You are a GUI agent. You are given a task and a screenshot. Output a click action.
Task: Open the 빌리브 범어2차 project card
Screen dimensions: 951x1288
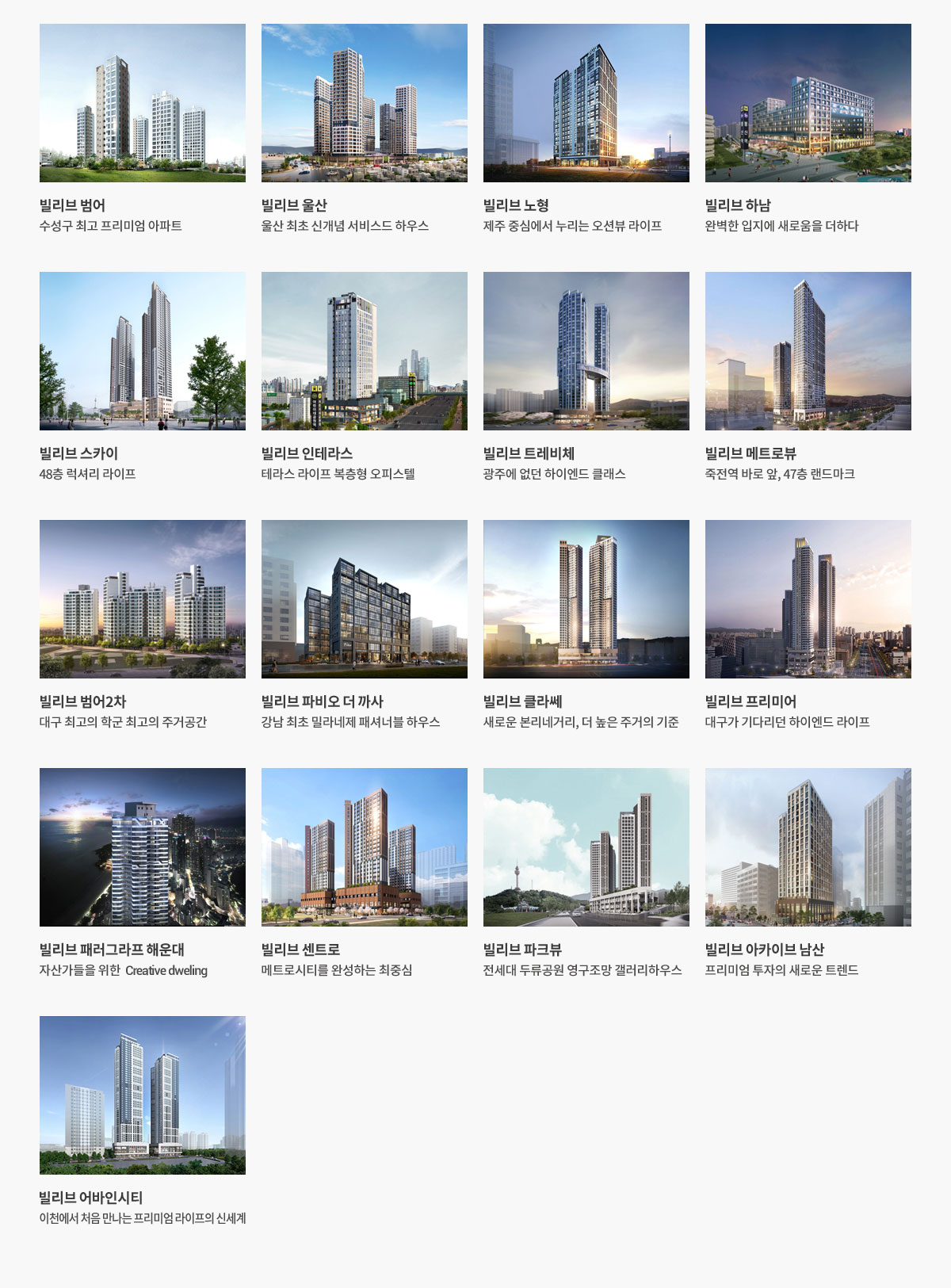(143, 599)
